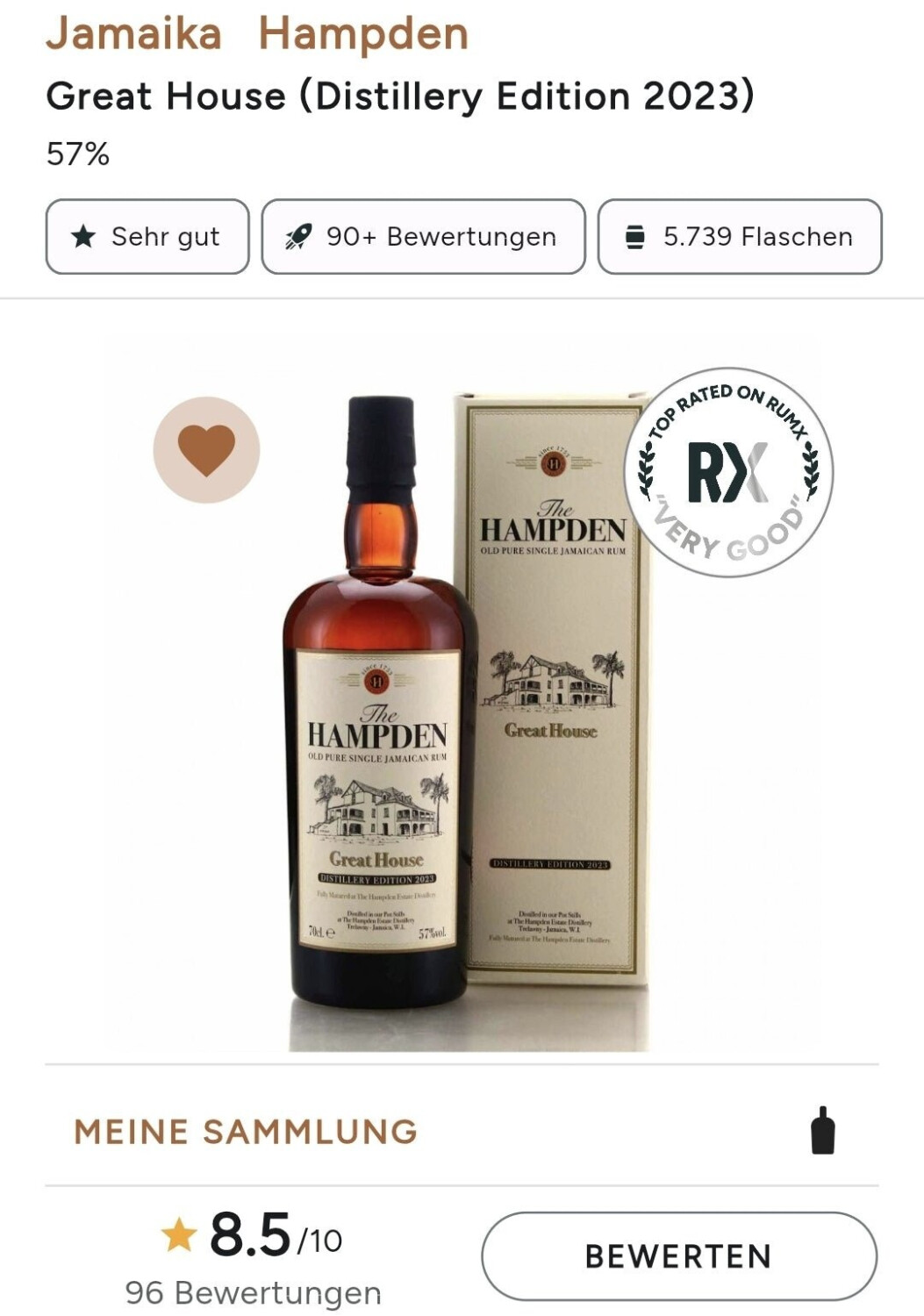Image resolution: width=924 pixels, height=1316 pixels.
Task: Tap the BEWERTEN button
Action: click(x=678, y=1256)
